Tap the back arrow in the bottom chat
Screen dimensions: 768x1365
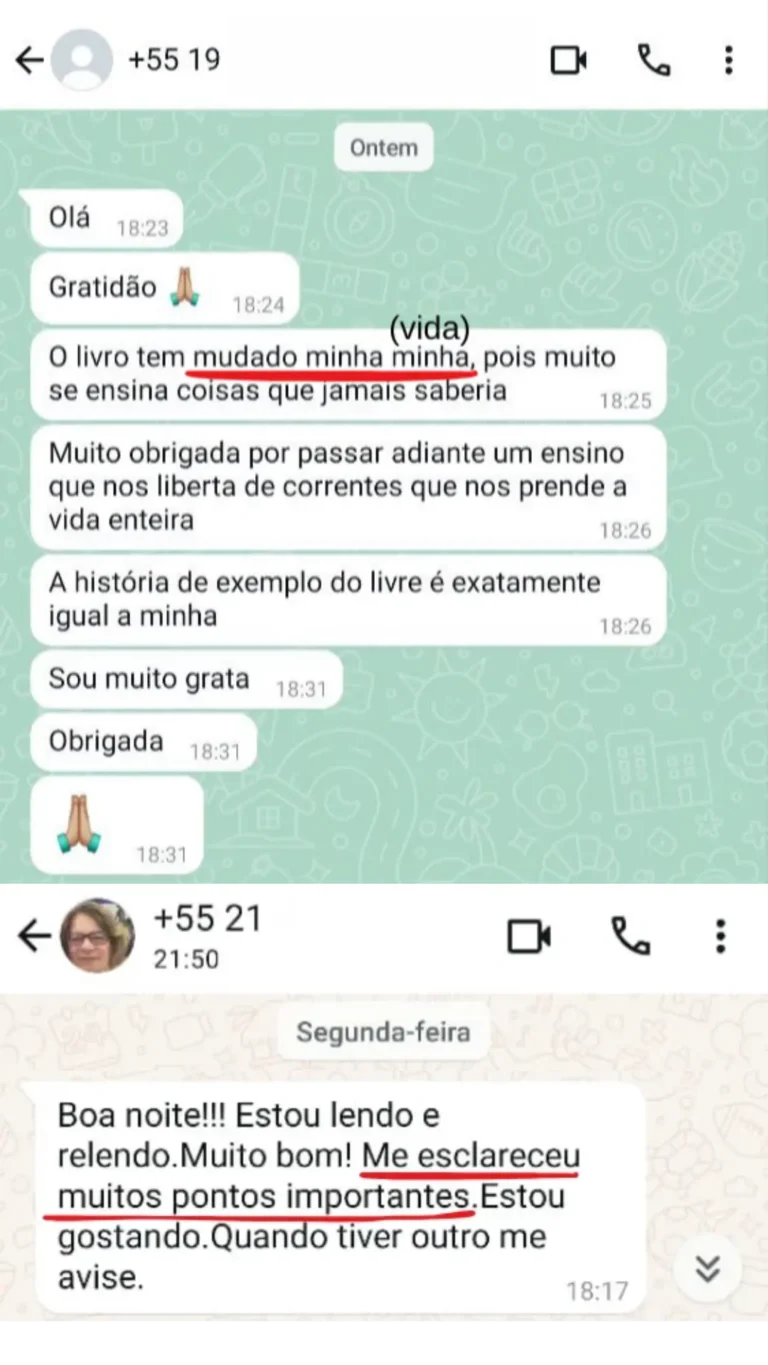click(x=36, y=935)
